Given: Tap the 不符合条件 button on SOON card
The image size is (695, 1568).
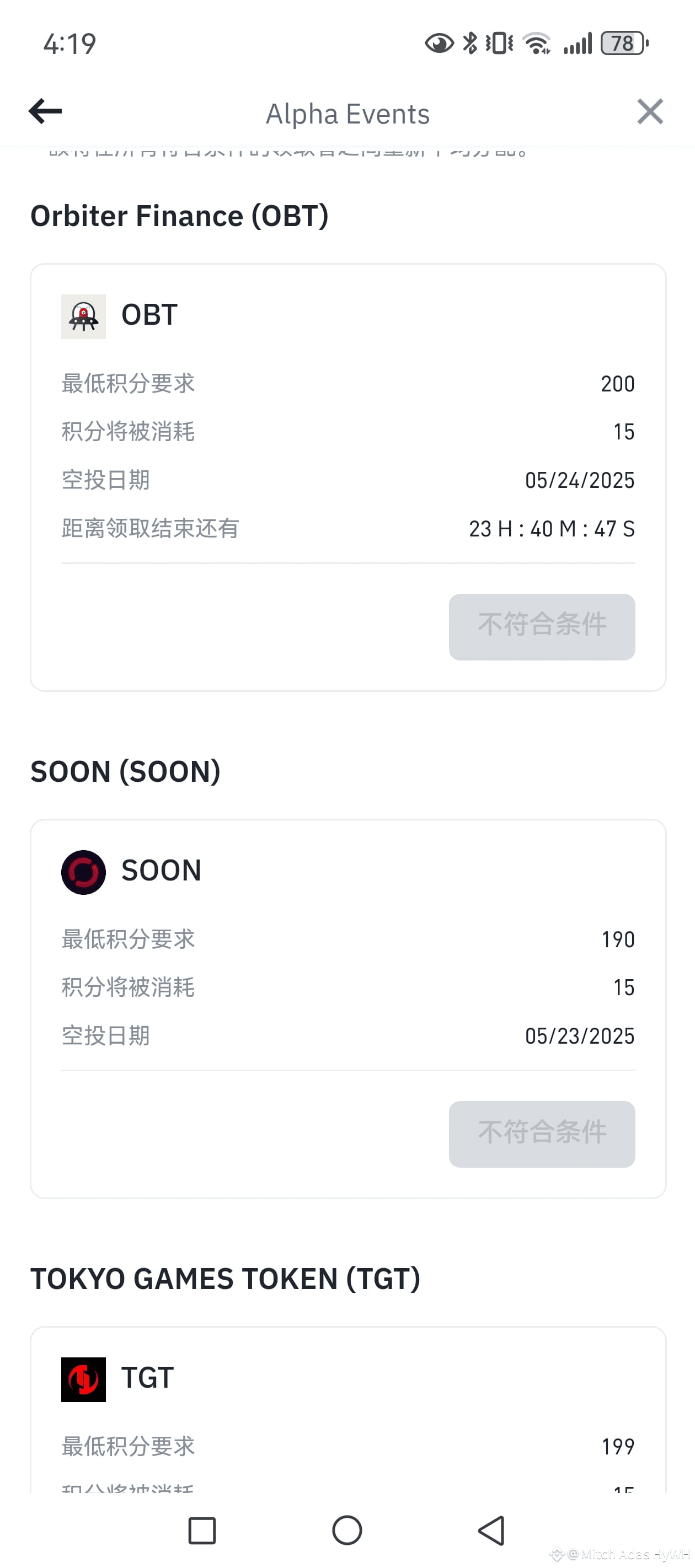Looking at the screenshot, I should (542, 1134).
